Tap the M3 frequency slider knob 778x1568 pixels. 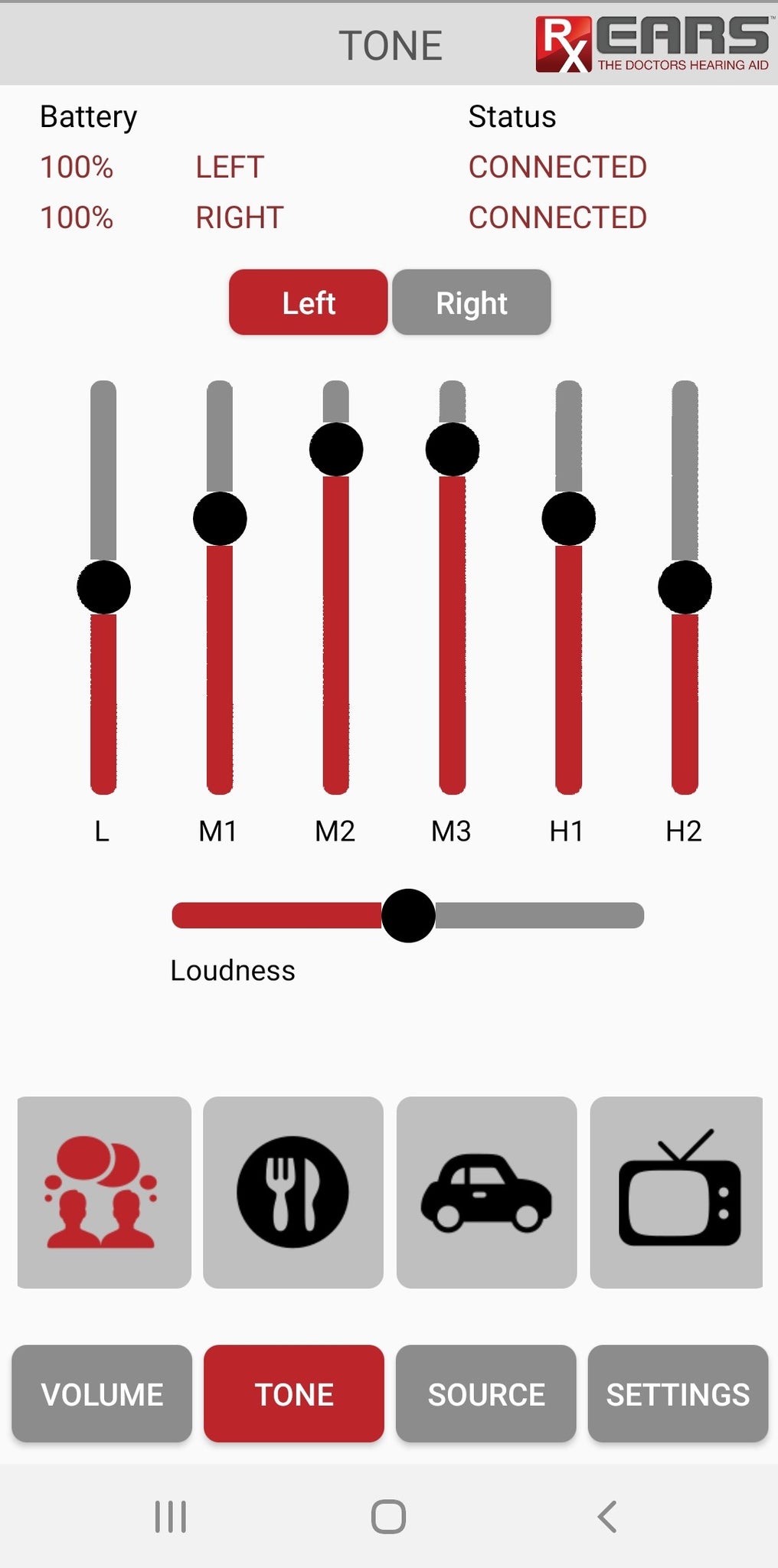(x=453, y=449)
